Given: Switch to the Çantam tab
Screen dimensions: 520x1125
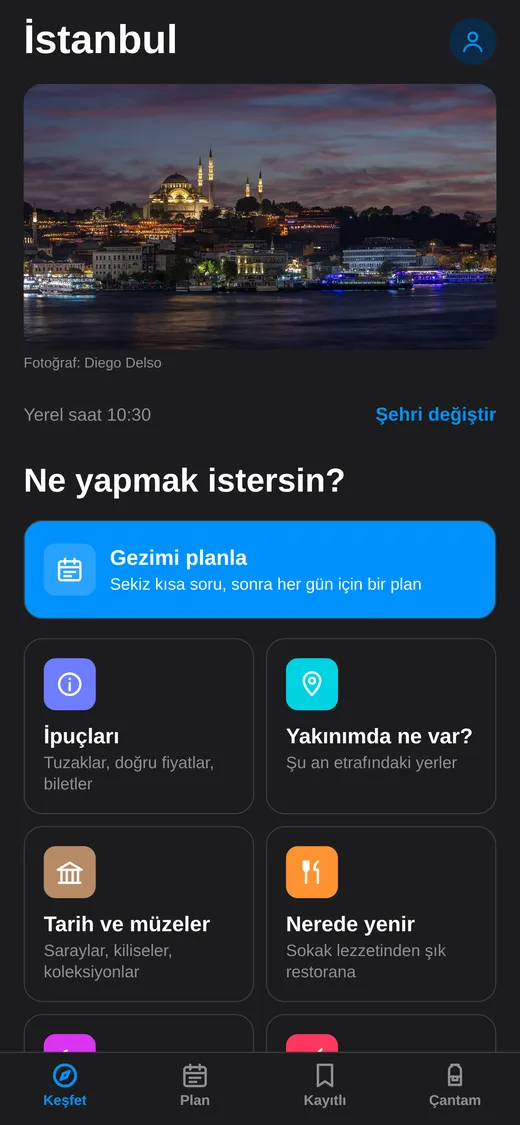Looking at the screenshot, I should (455, 1085).
